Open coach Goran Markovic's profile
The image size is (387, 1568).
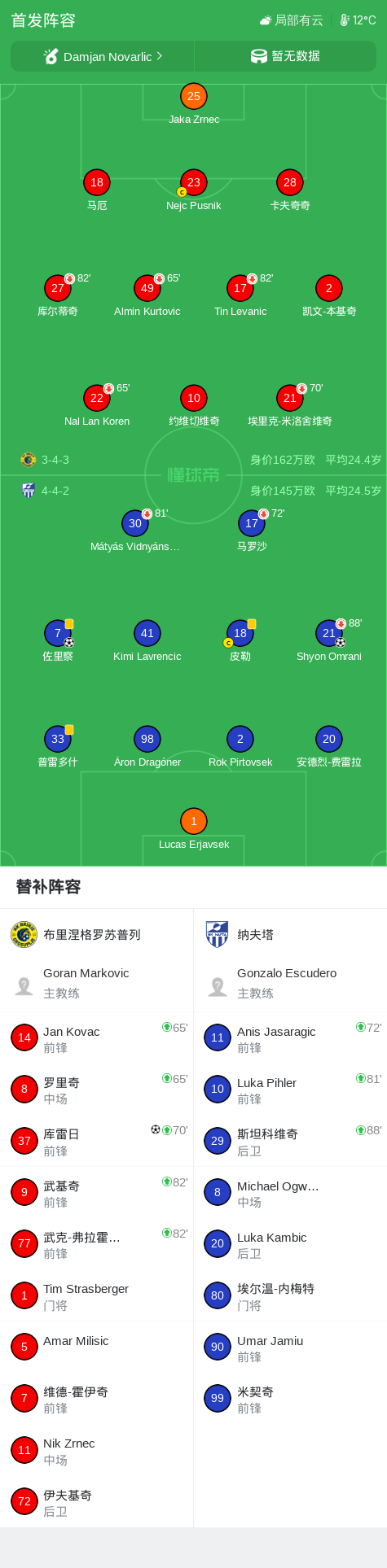pyautogui.click(x=97, y=983)
